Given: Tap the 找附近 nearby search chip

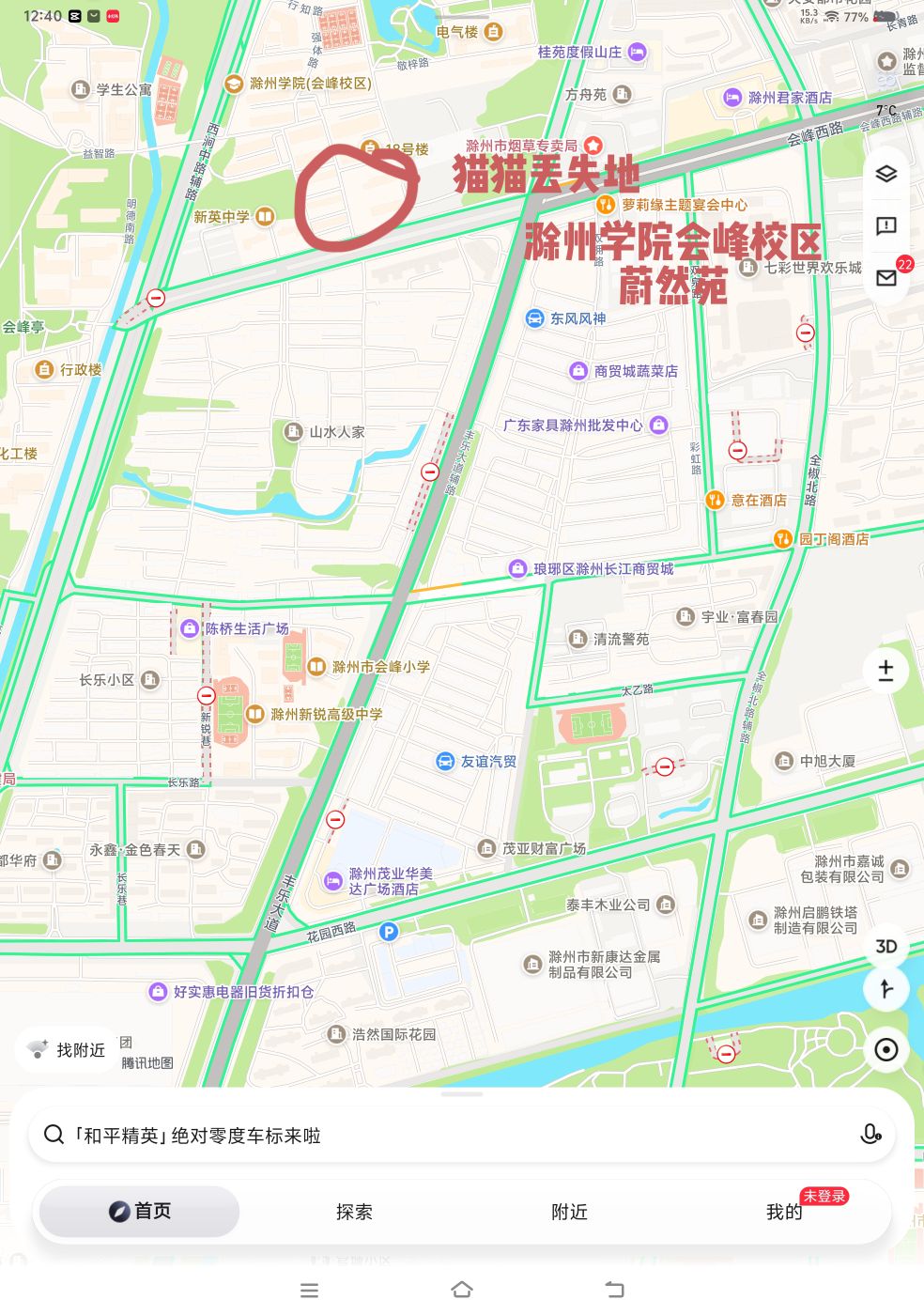Looking at the screenshot, I should (x=68, y=1050).
